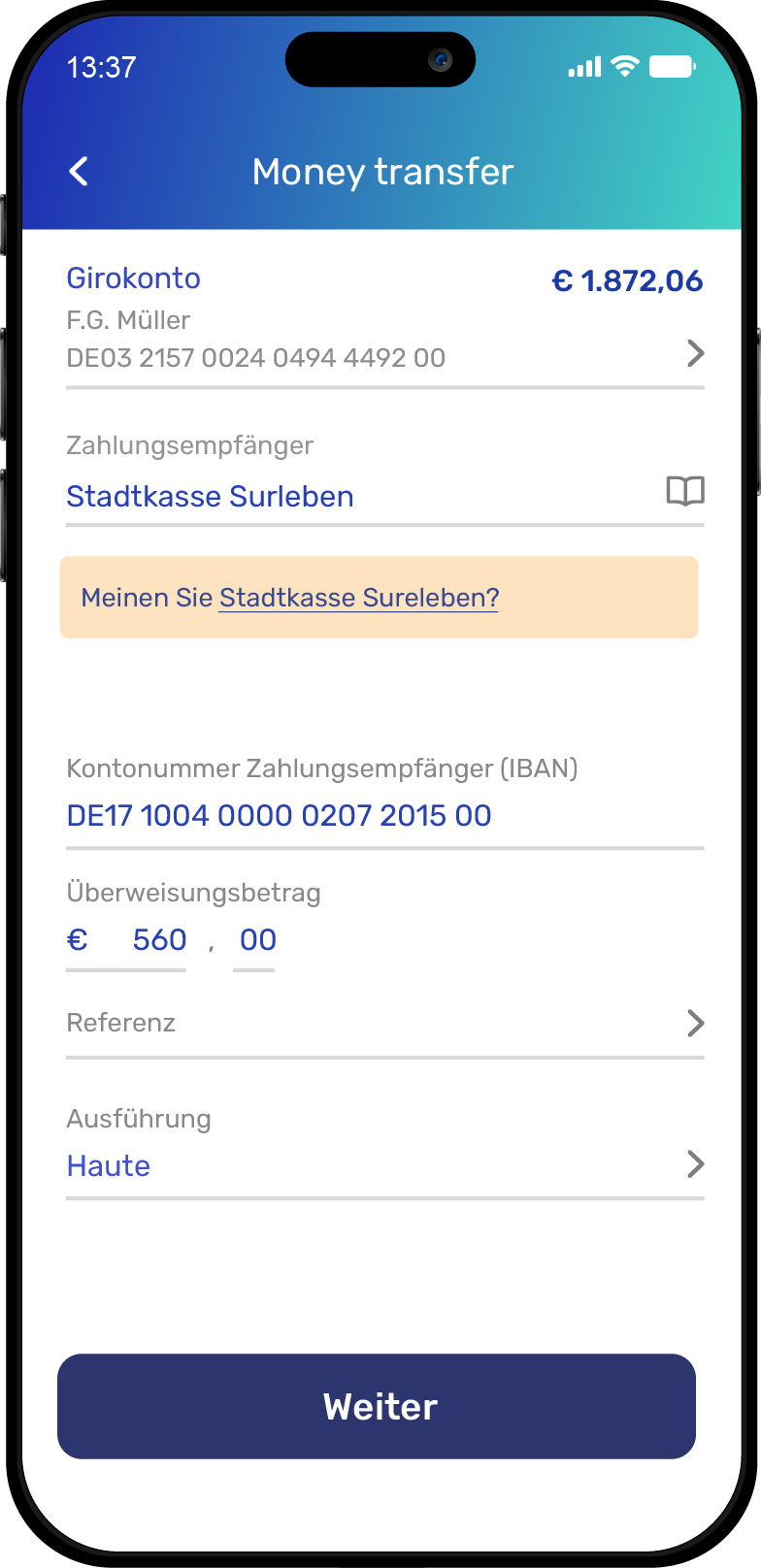This screenshot has width=761, height=1568.
Task: Go back with the header arrow
Action: click(x=79, y=172)
